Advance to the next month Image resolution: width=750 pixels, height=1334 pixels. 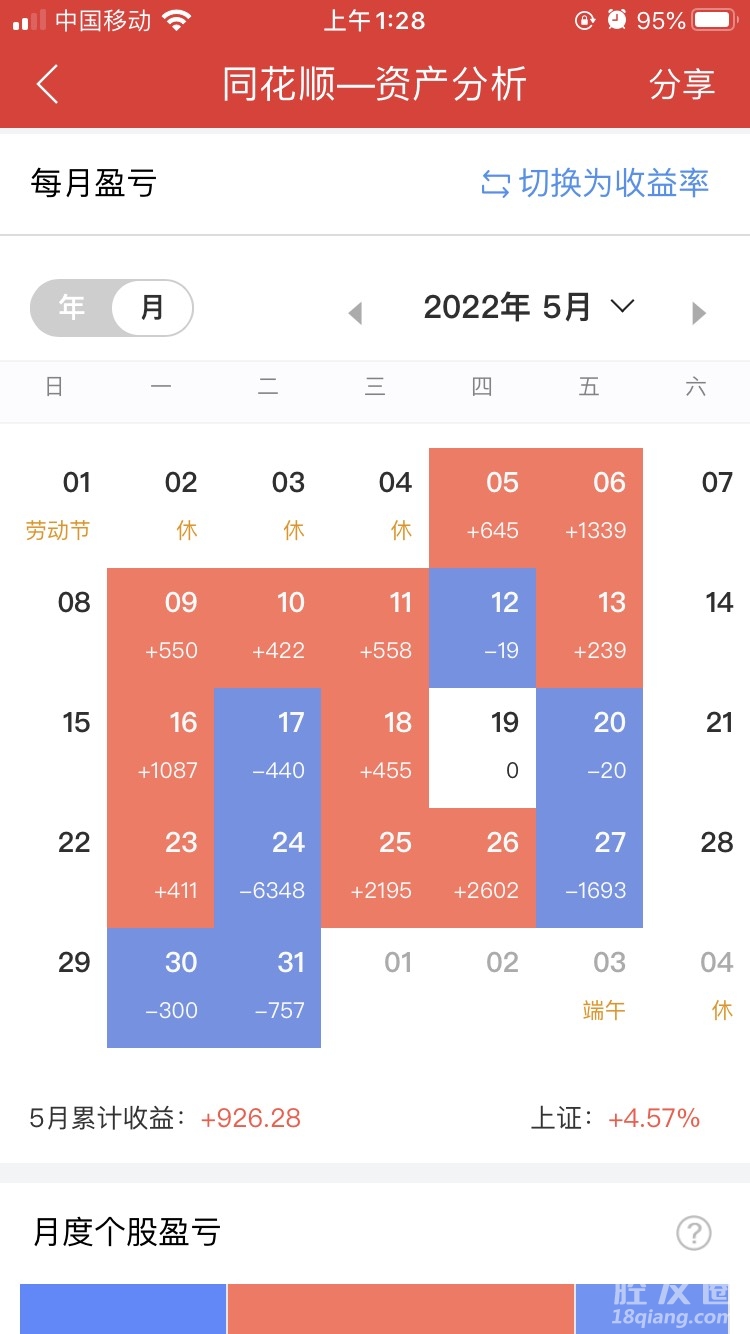coord(699,313)
